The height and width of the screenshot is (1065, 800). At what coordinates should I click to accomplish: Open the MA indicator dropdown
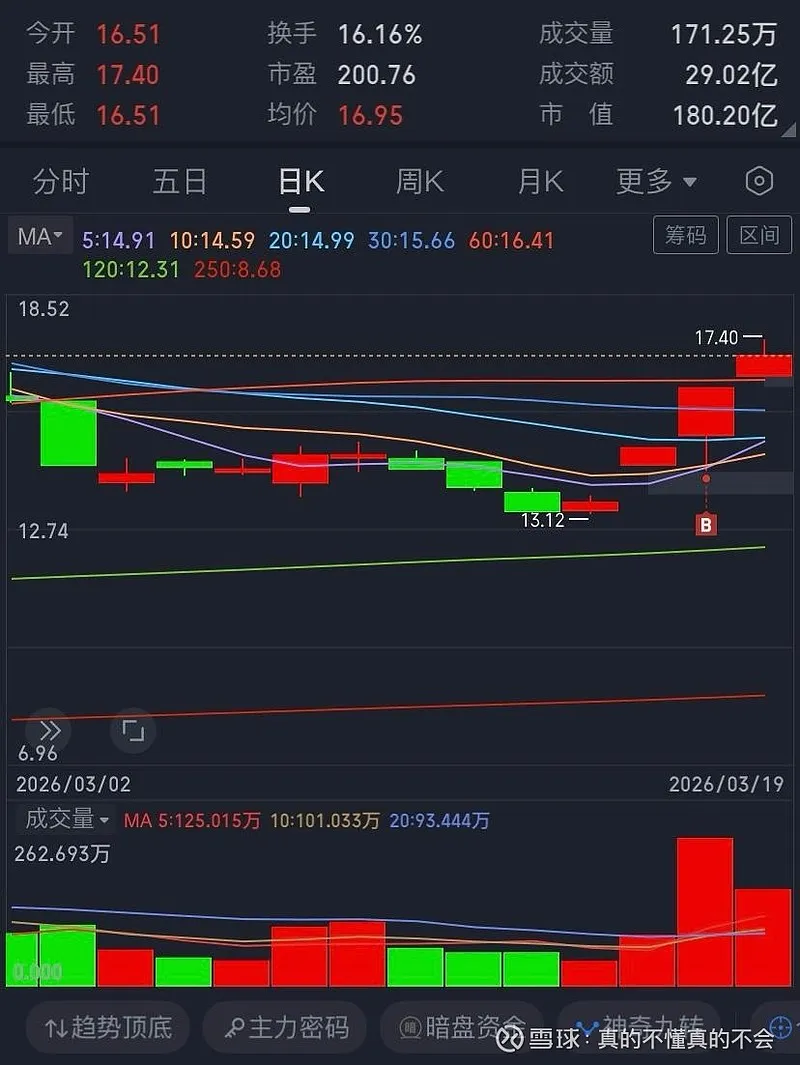[x=40, y=237]
